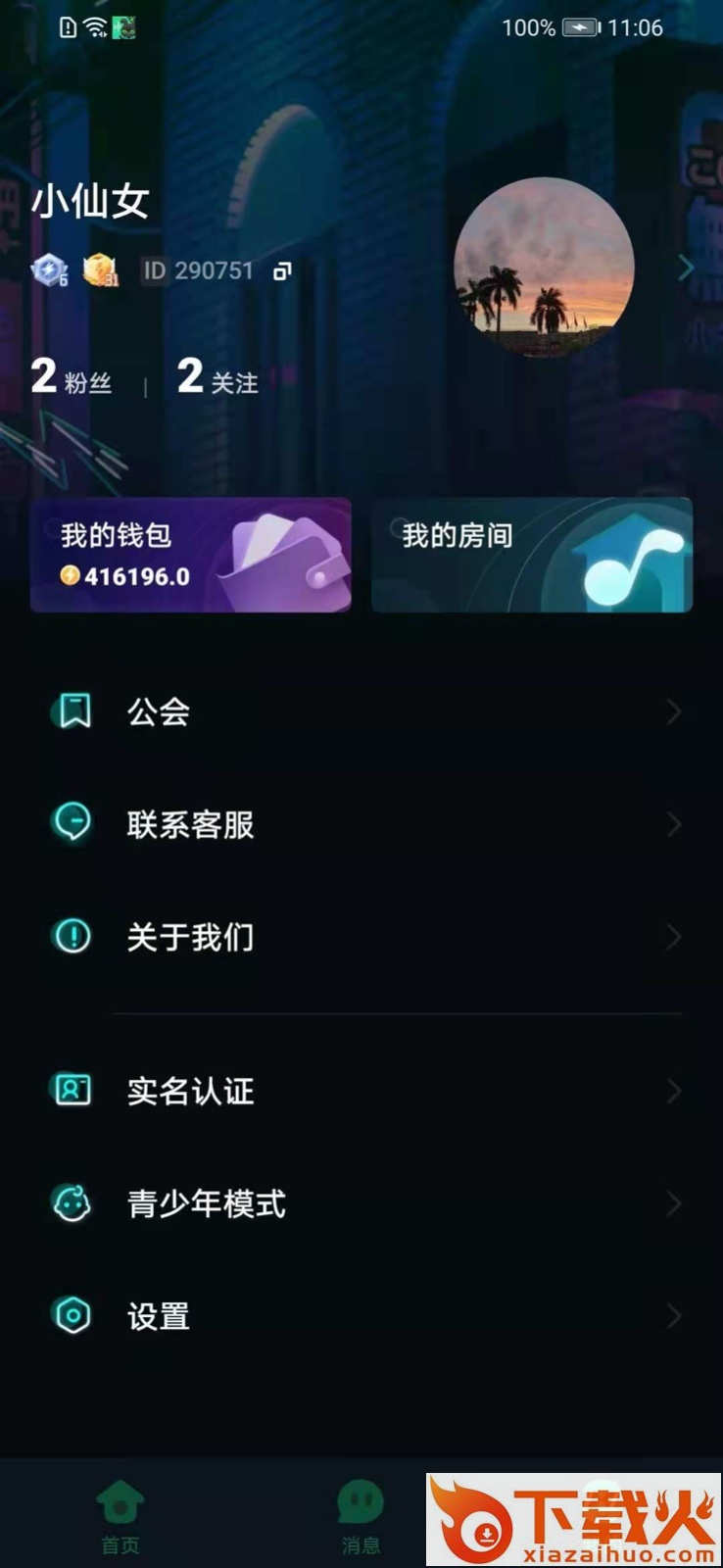Open the profile avatar picture
Image resolution: width=723 pixels, height=1568 pixels.
coord(544,267)
